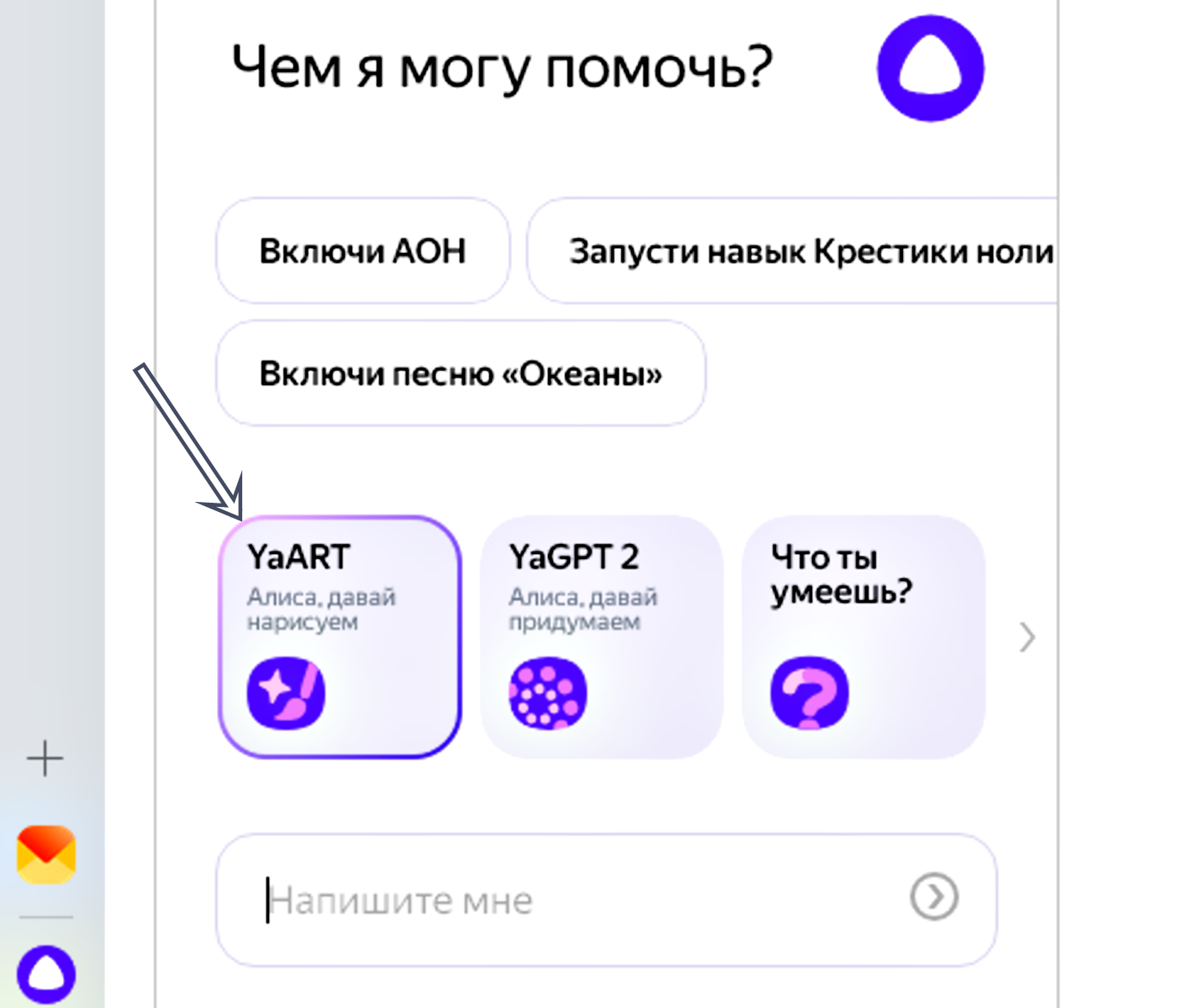Send the message with the arrow button

[934, 897]
